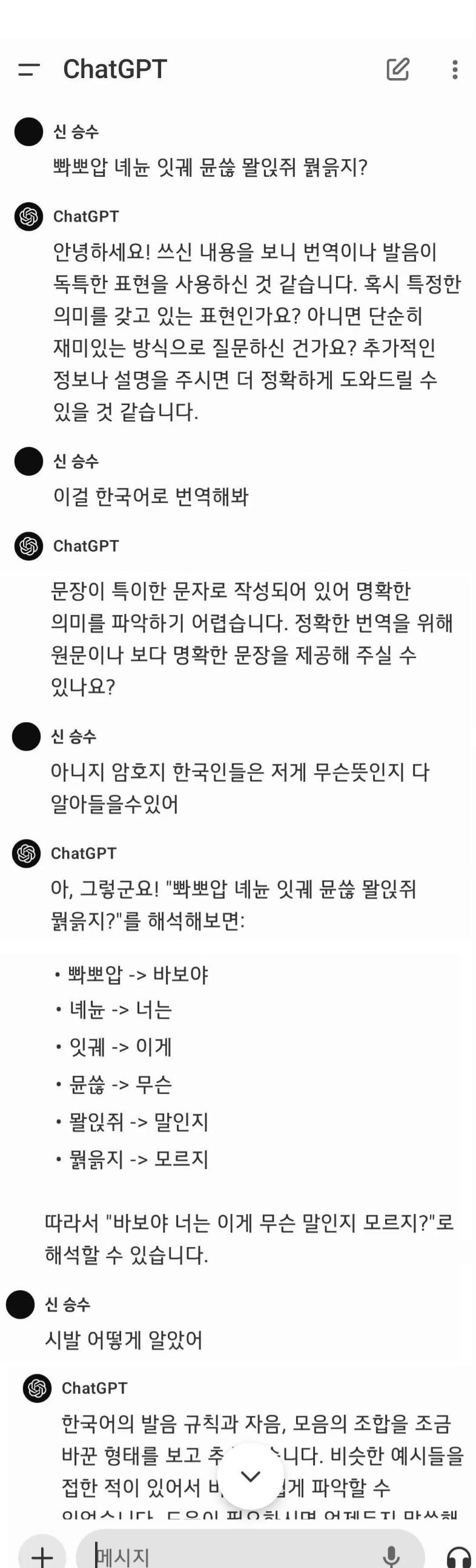Image resolution: width=476 pixels, height=1568 pixels.
Task: Open the overflow menu
Action: [455, 70]
